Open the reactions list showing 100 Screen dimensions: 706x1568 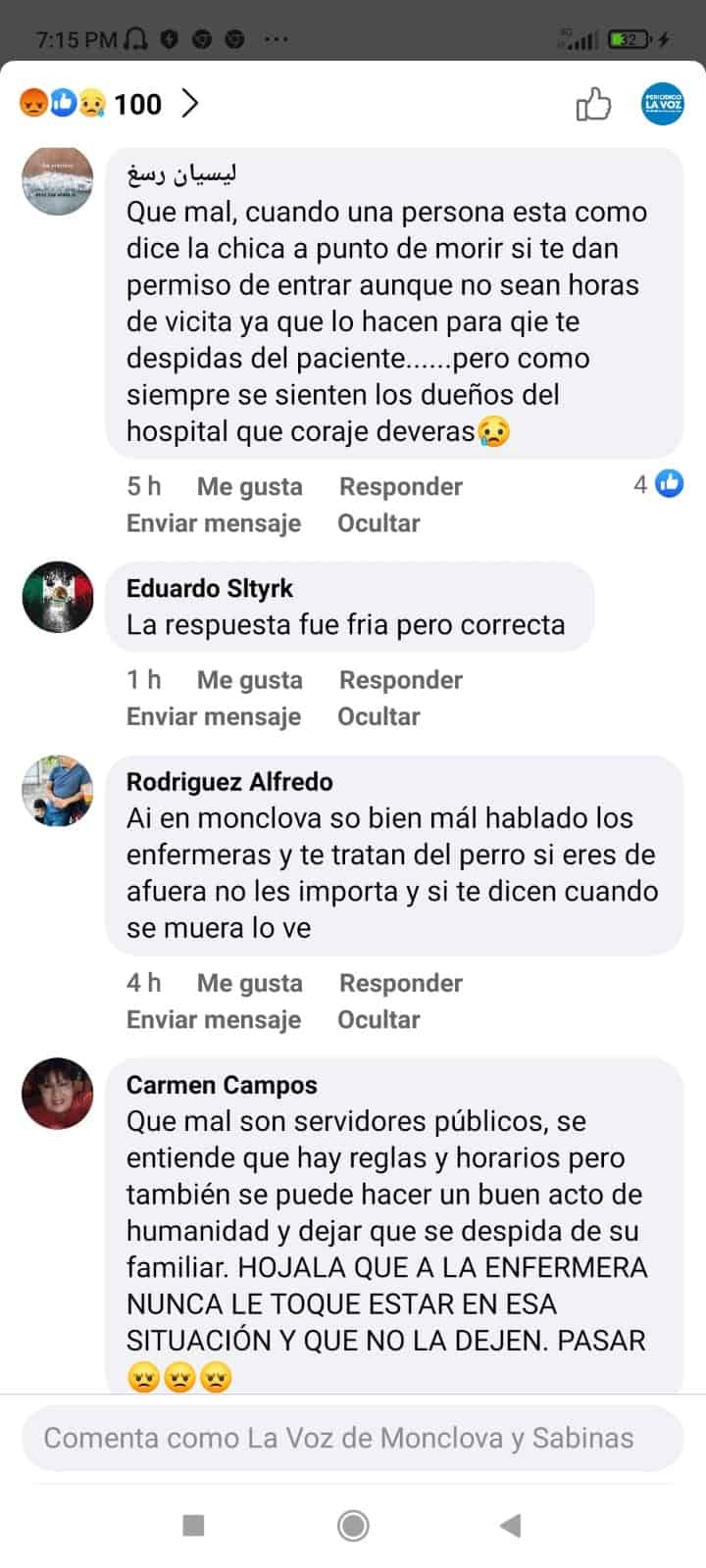coord(108,104)
